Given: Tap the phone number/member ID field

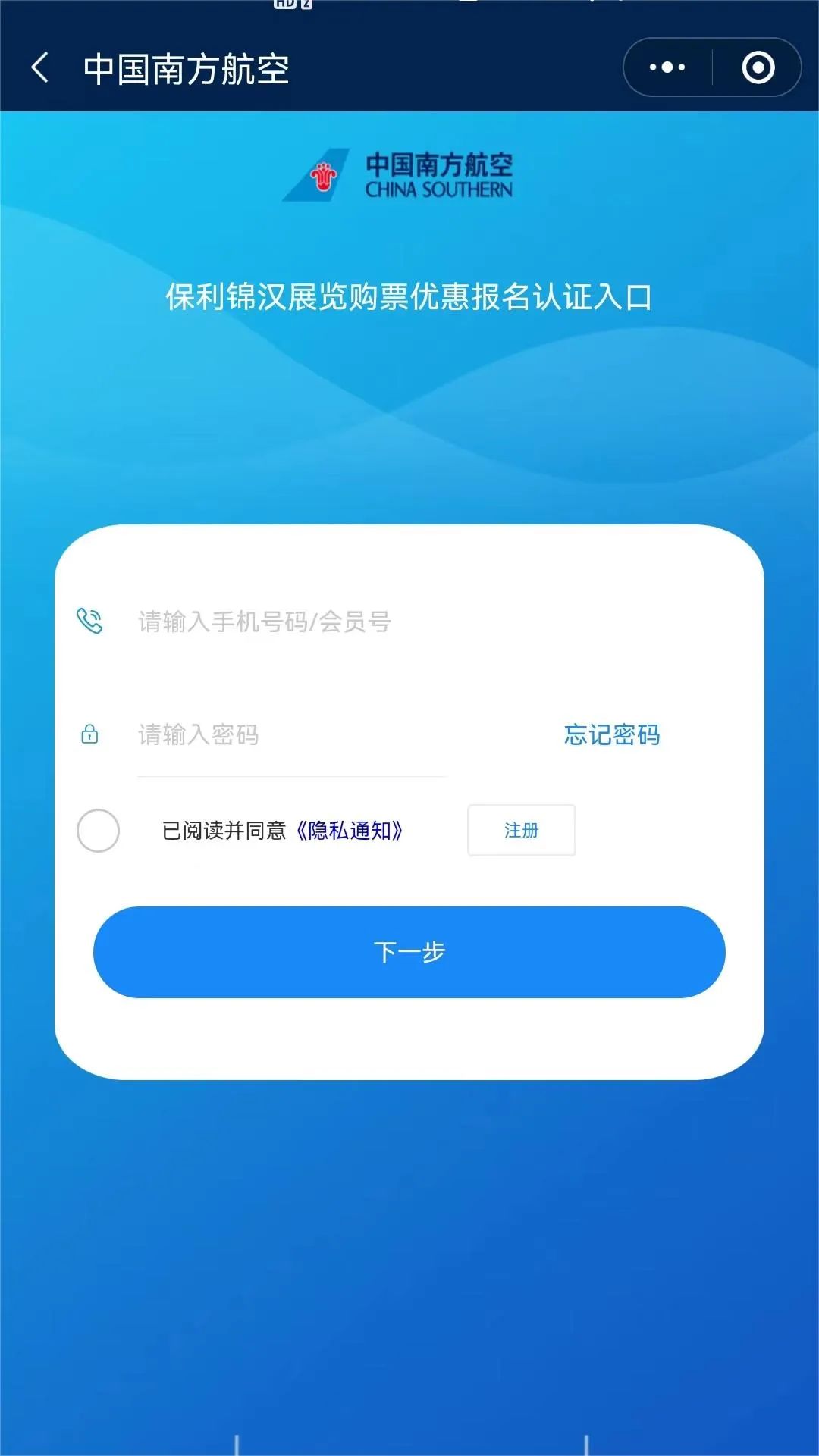Looking at the screenshot, I should tap(425, 622).
